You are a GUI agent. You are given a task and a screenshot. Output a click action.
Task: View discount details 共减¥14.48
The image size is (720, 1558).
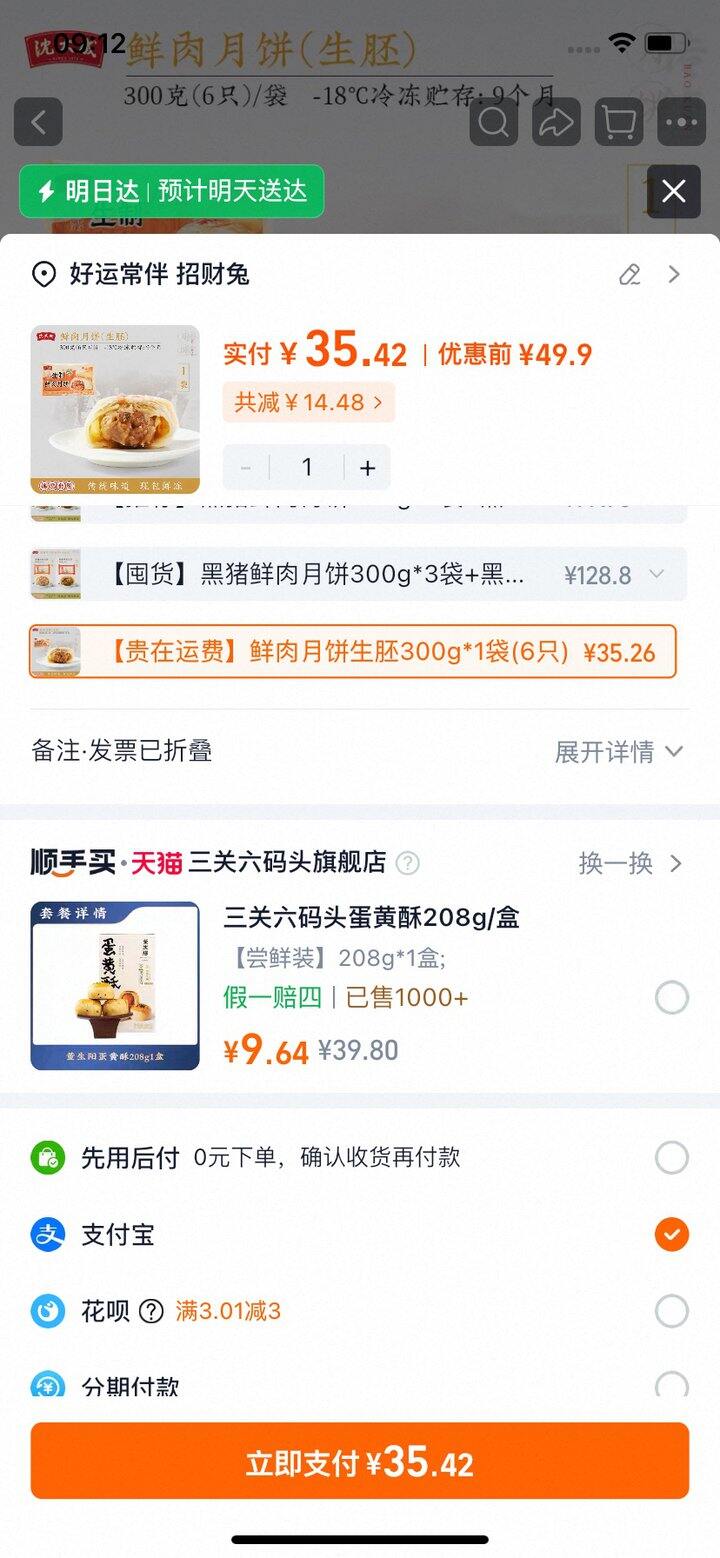click(x=309, y=402)
